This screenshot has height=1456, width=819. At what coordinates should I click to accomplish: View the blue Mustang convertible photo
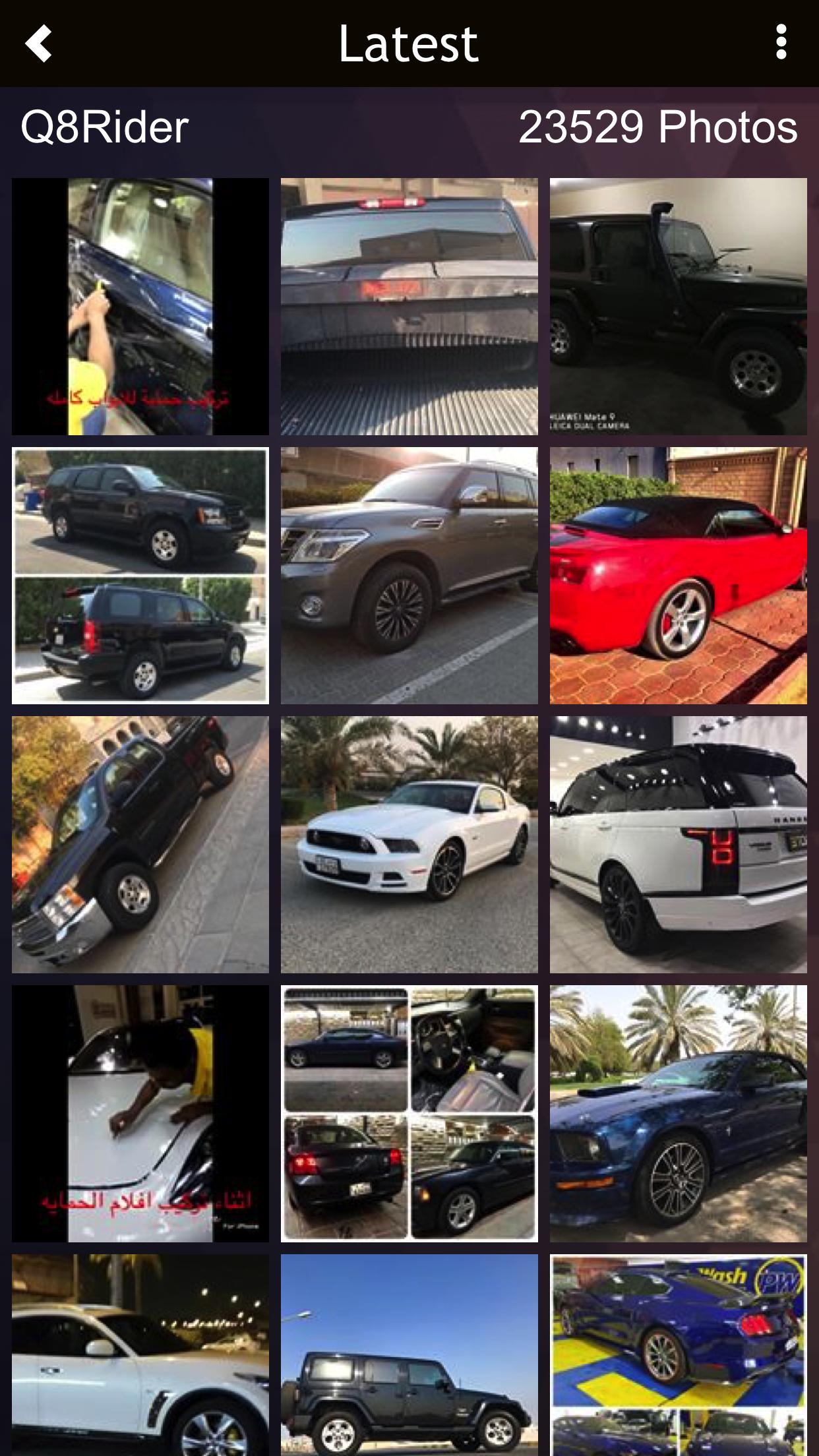679,1114
